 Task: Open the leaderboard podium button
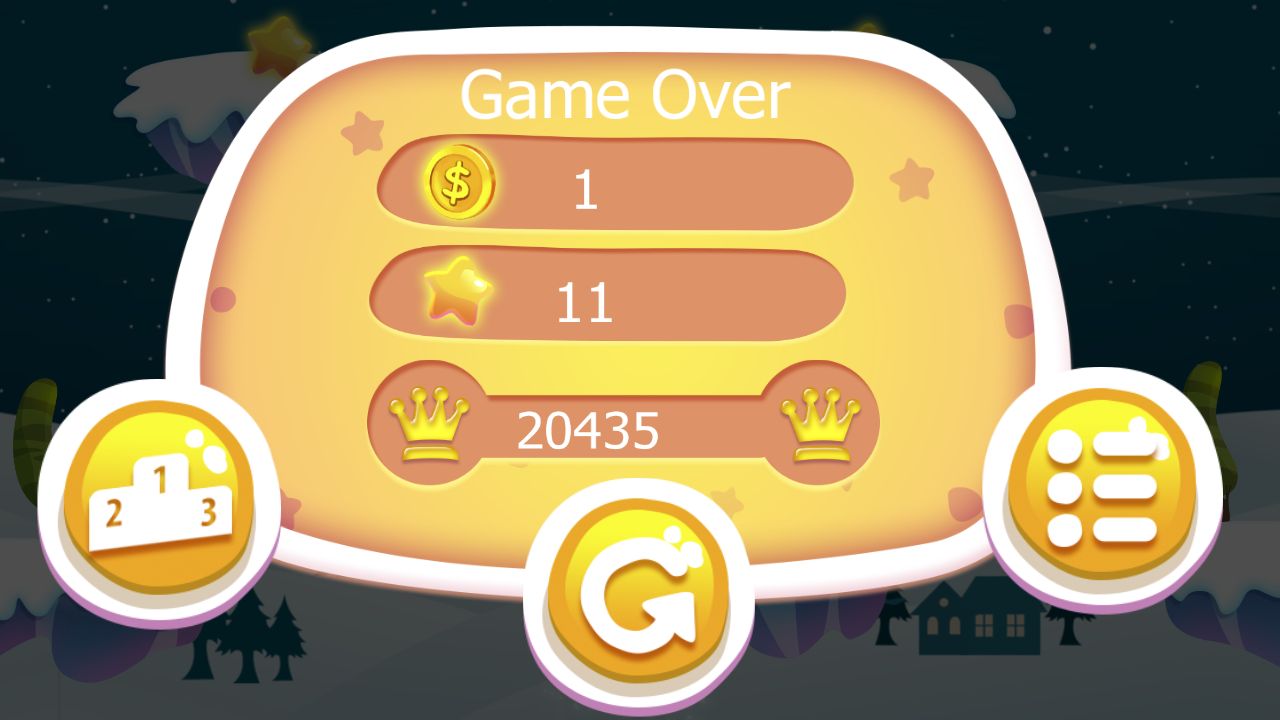[x=158, y=500]
